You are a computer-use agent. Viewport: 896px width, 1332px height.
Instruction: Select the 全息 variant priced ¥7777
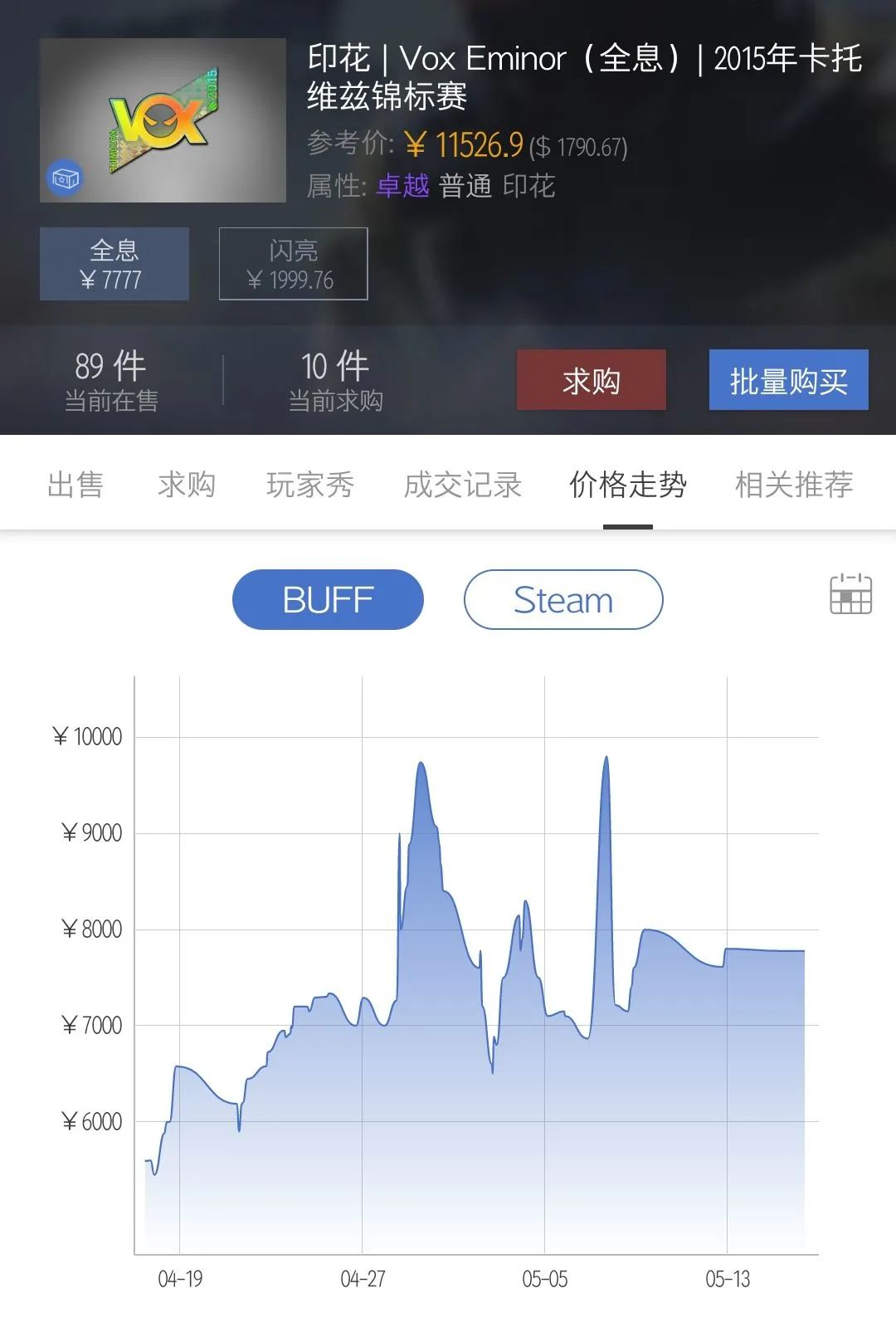[114, 263]
